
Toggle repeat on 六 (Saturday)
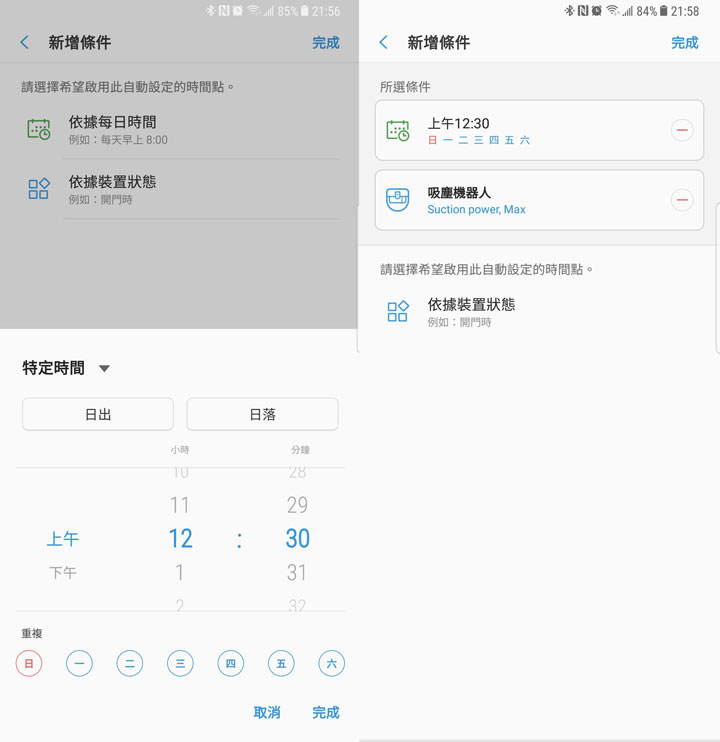(x=331, y=663)
